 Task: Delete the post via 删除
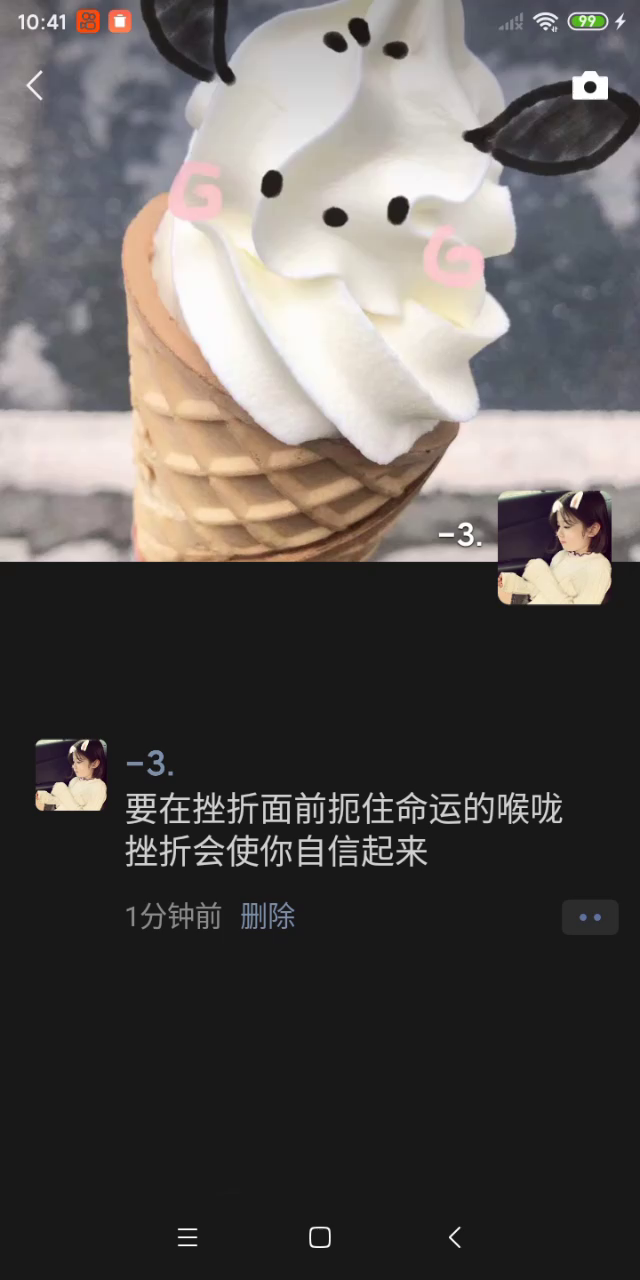point(267,916)
